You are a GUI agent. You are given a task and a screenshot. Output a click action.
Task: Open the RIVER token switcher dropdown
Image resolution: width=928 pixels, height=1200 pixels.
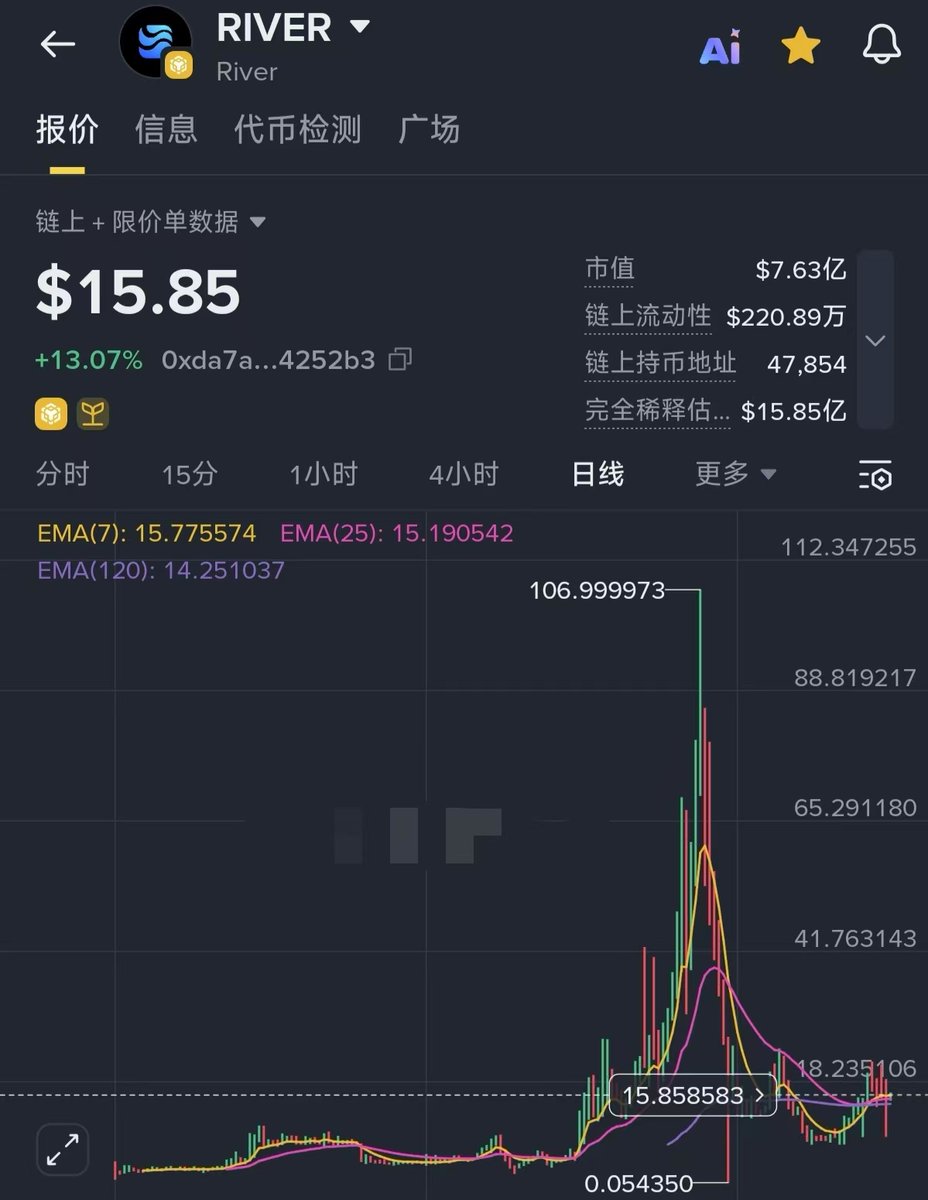coord(359,27)
